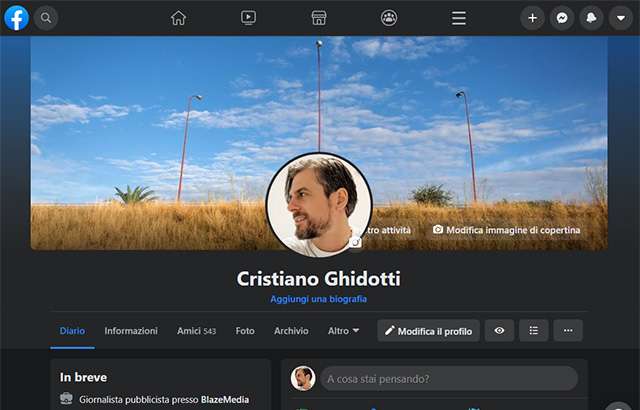Screen dimensions: 640x410
Task: View profile as visitor with eye icon
Action: point(499,331)
